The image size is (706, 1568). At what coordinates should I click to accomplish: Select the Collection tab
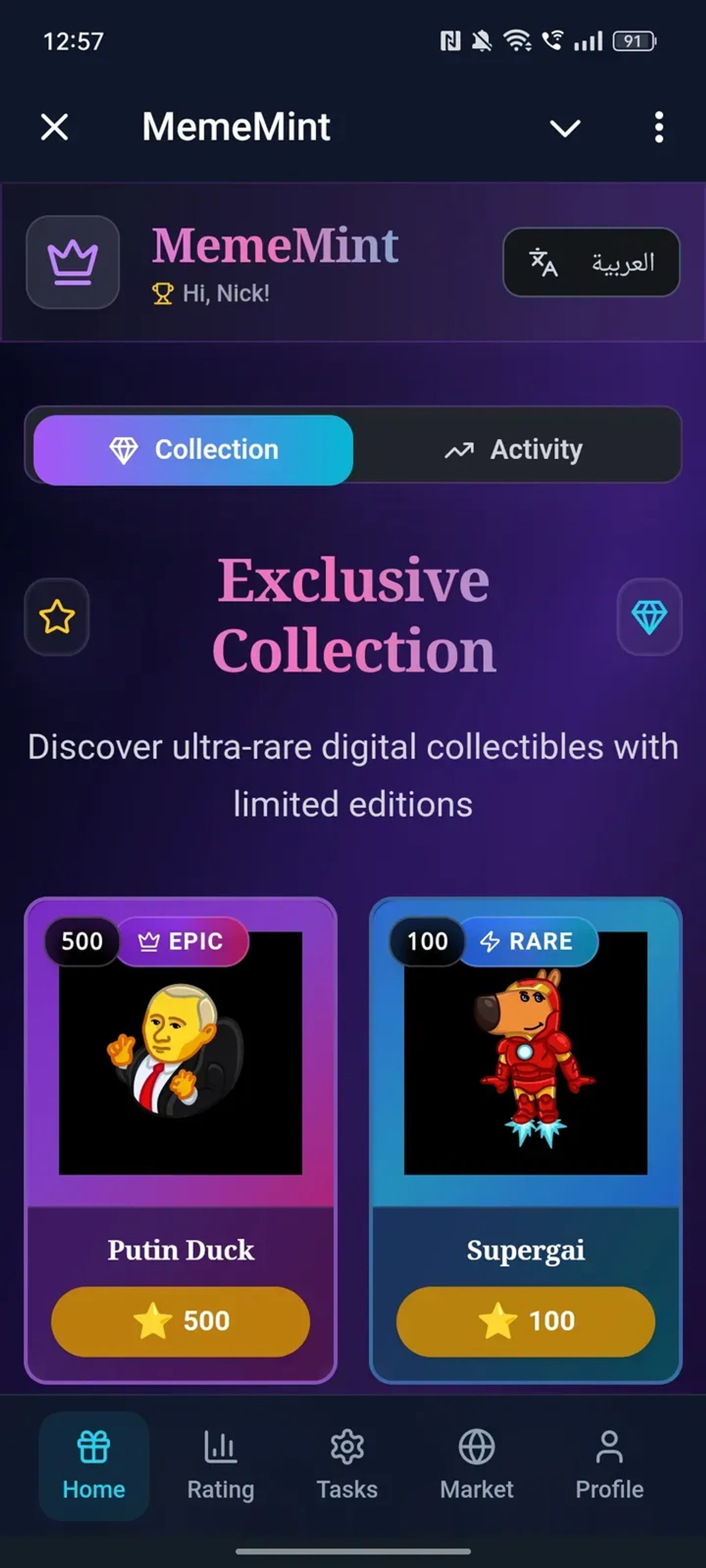tap(193, 450)
